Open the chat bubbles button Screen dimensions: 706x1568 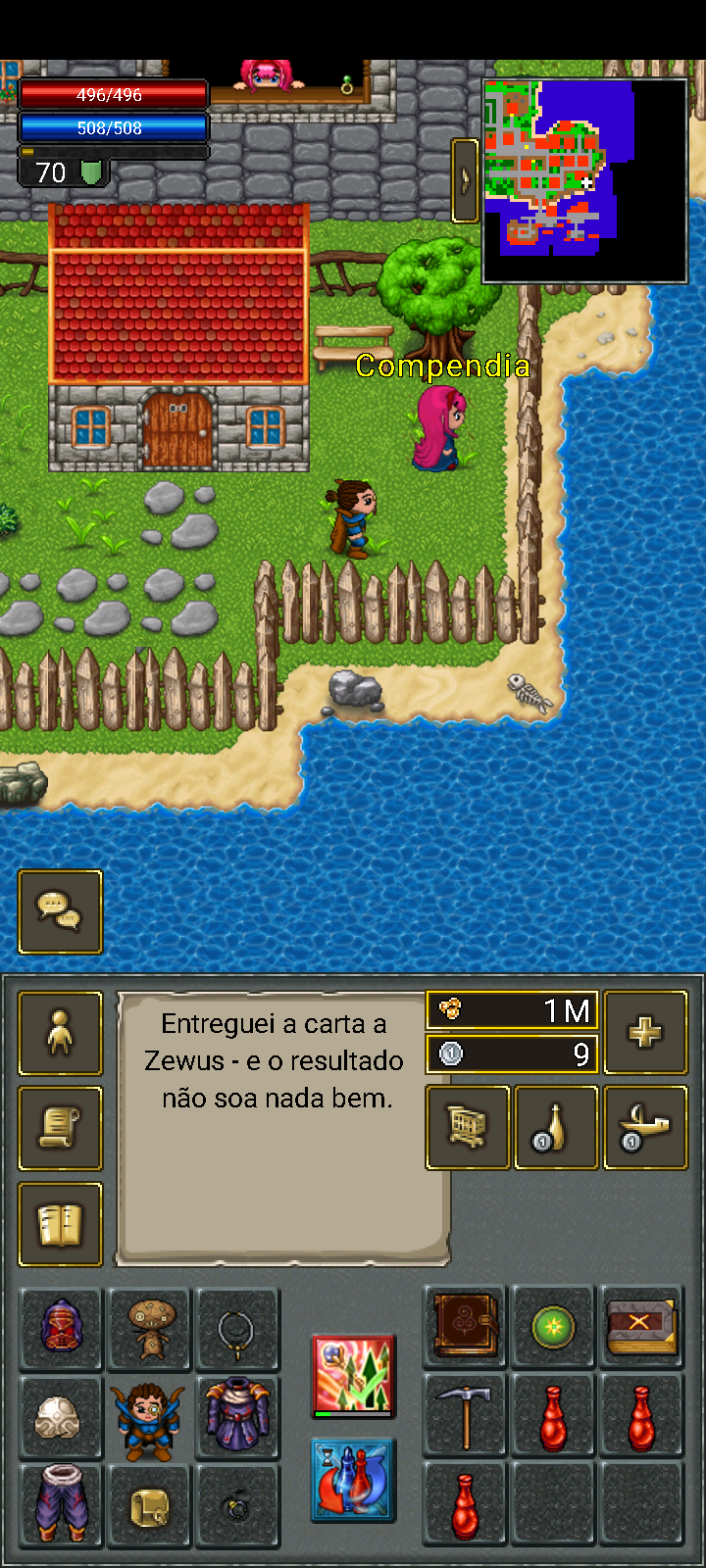pos(60,911)
